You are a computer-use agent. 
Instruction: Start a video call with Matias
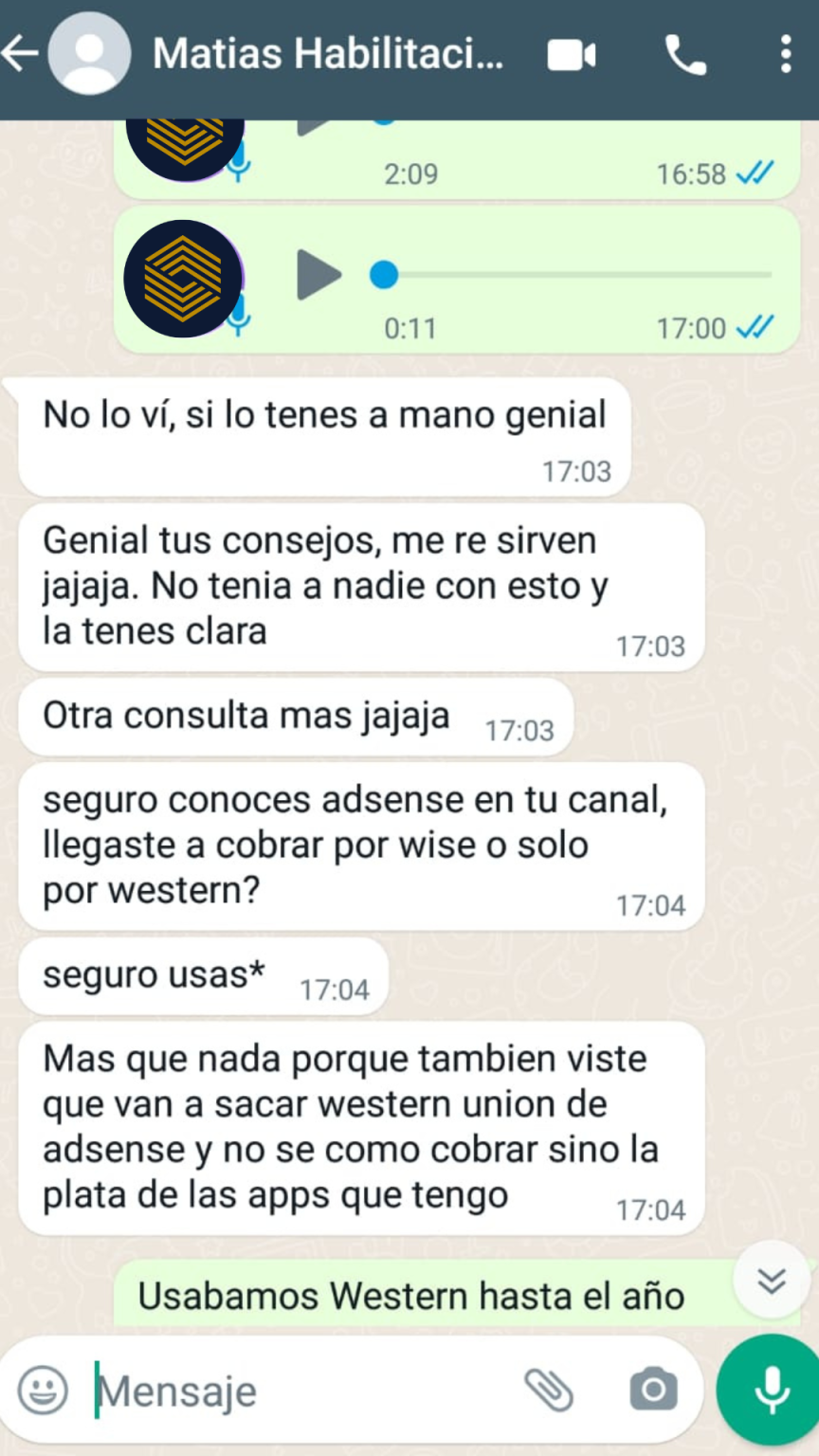(x=572, y=56)
